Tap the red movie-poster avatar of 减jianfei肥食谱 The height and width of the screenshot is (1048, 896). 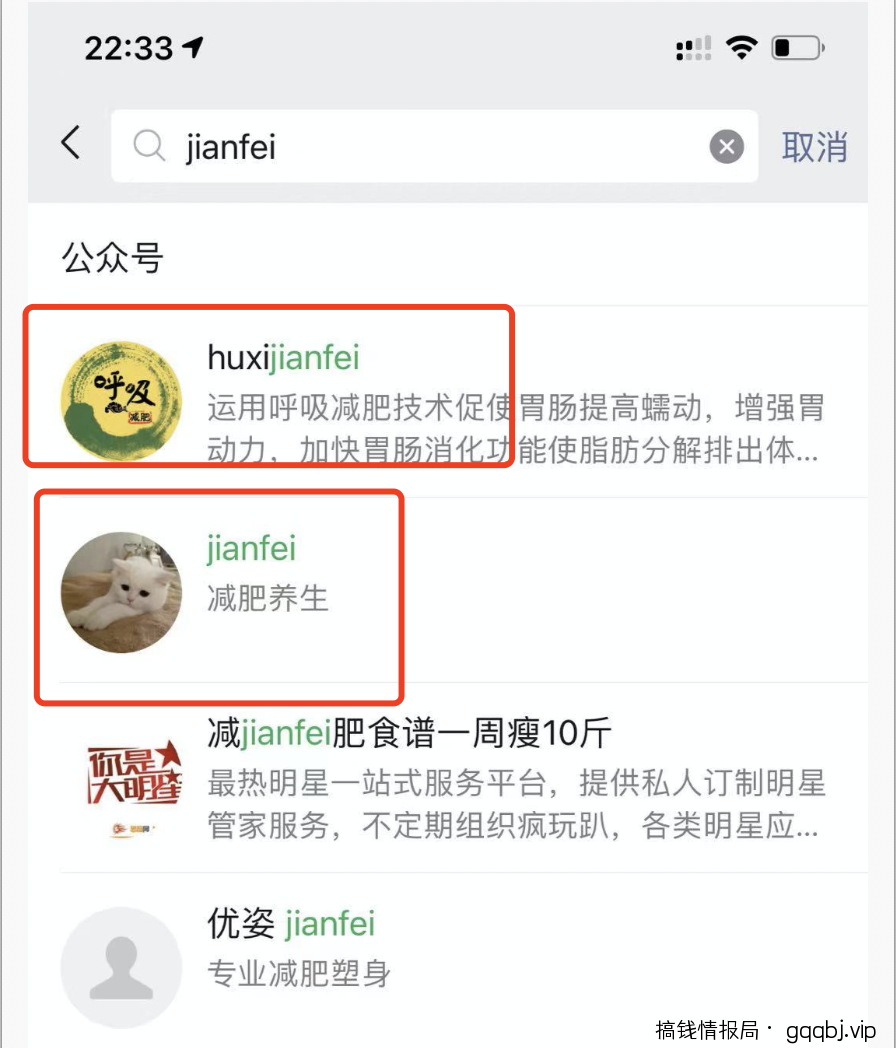click(x=120, y=786)
